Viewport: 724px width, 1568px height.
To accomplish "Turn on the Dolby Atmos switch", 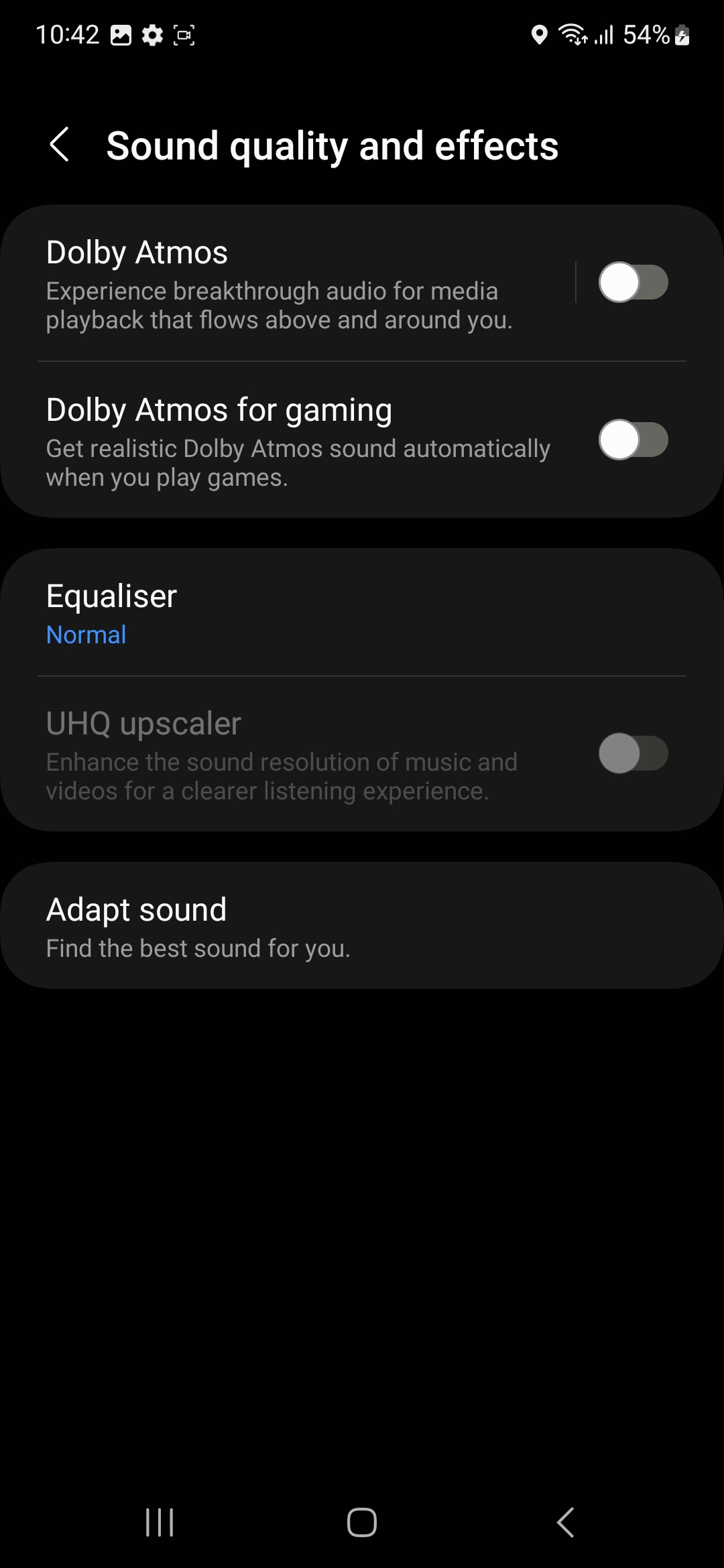I will pyautogui.click(x=633, y=283).
